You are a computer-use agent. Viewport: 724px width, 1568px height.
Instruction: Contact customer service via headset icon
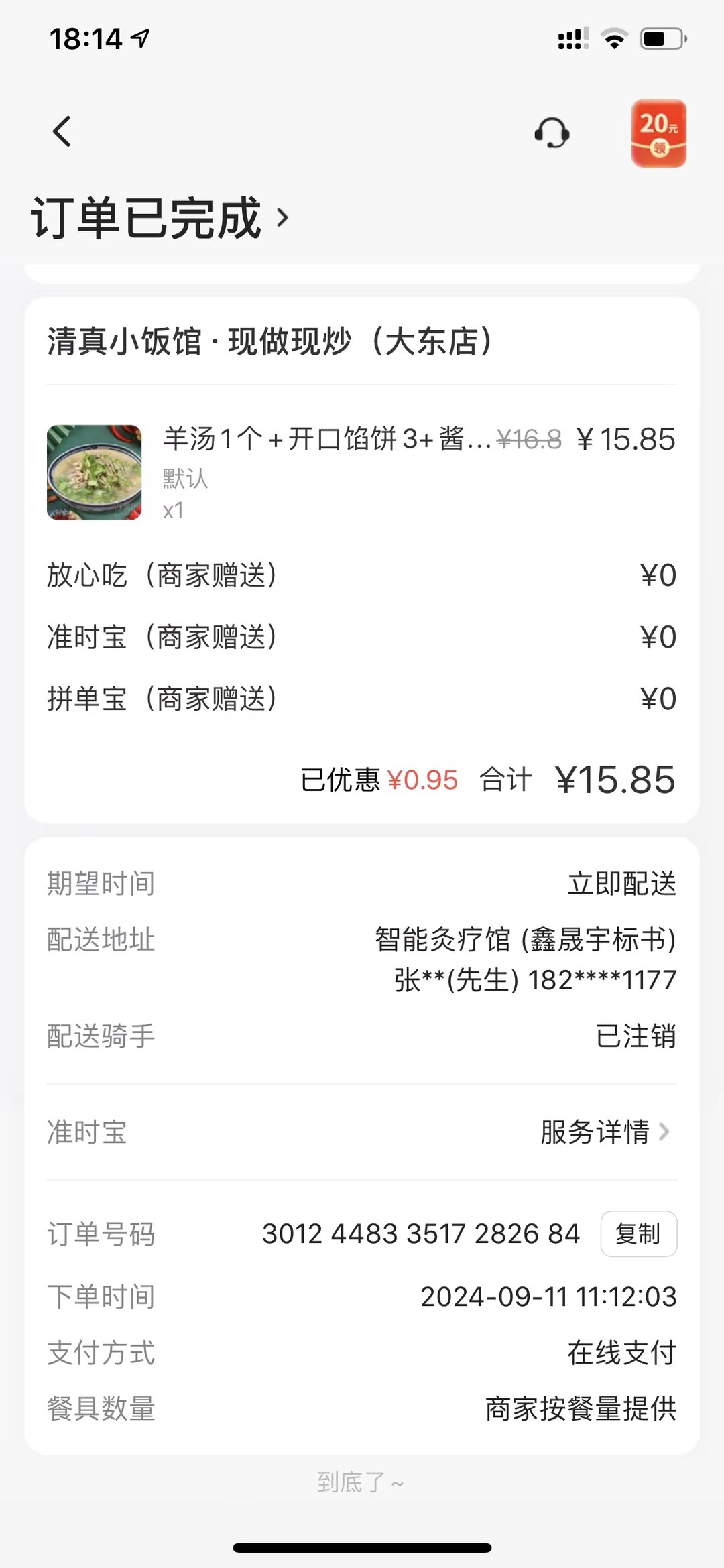click(x=552, y=133)
